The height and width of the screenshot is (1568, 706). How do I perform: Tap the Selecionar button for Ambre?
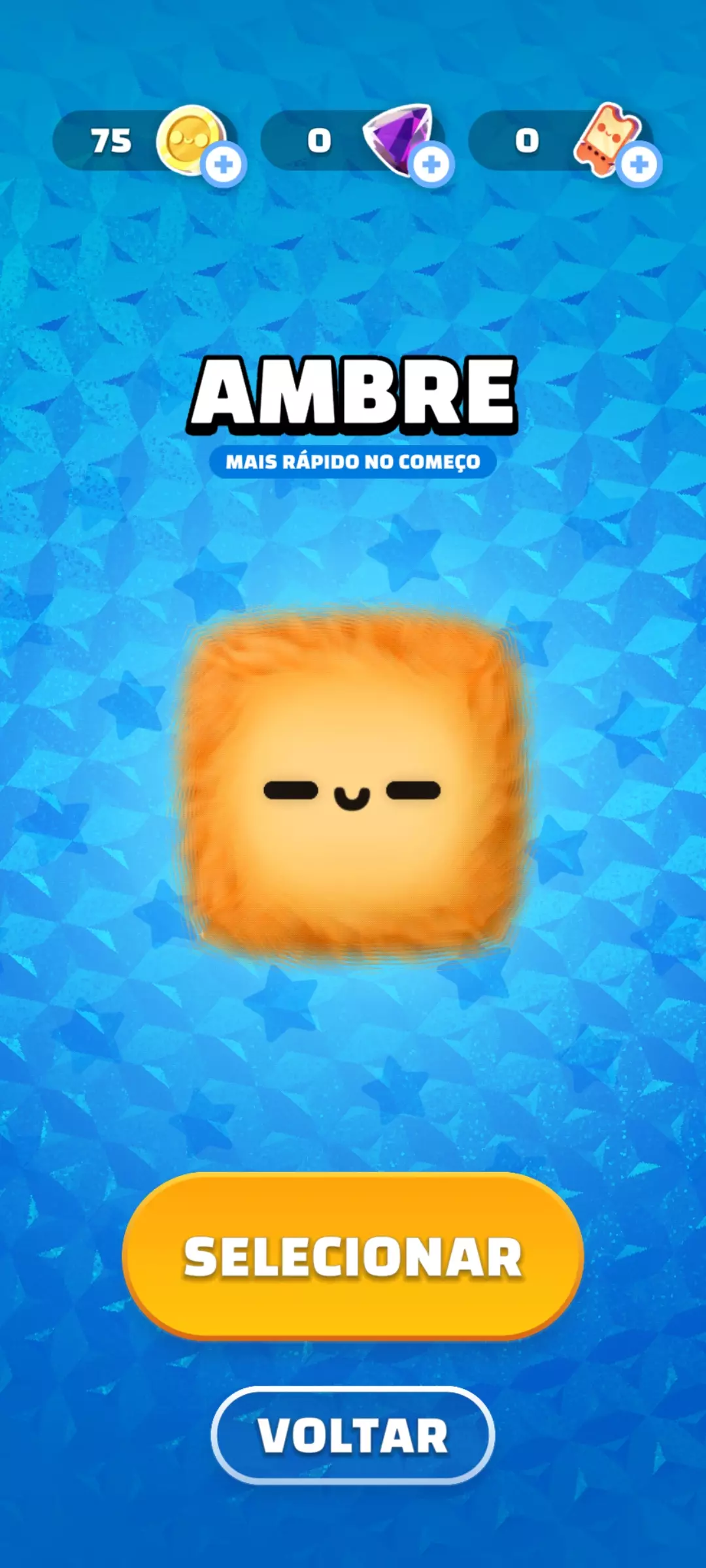point(353,1256)
